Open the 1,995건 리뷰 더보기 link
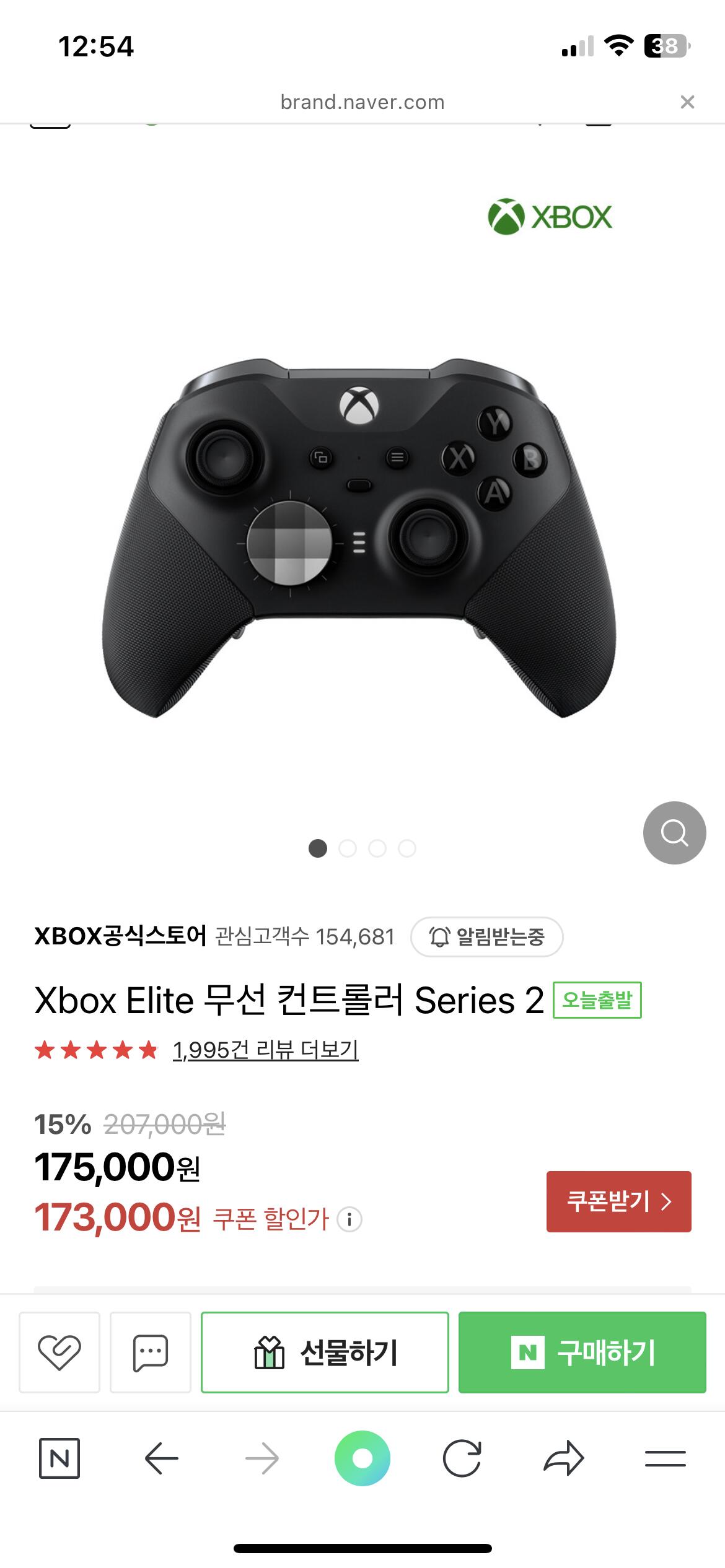Image resolution: width=725 pixels, height=1568 pixels. click(265, 1050)
